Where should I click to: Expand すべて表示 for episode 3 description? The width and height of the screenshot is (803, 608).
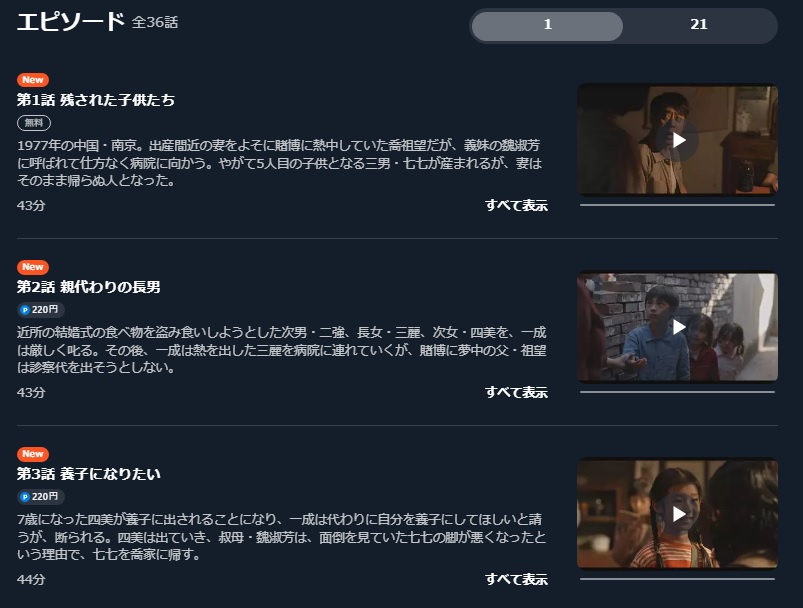(516, 579)
